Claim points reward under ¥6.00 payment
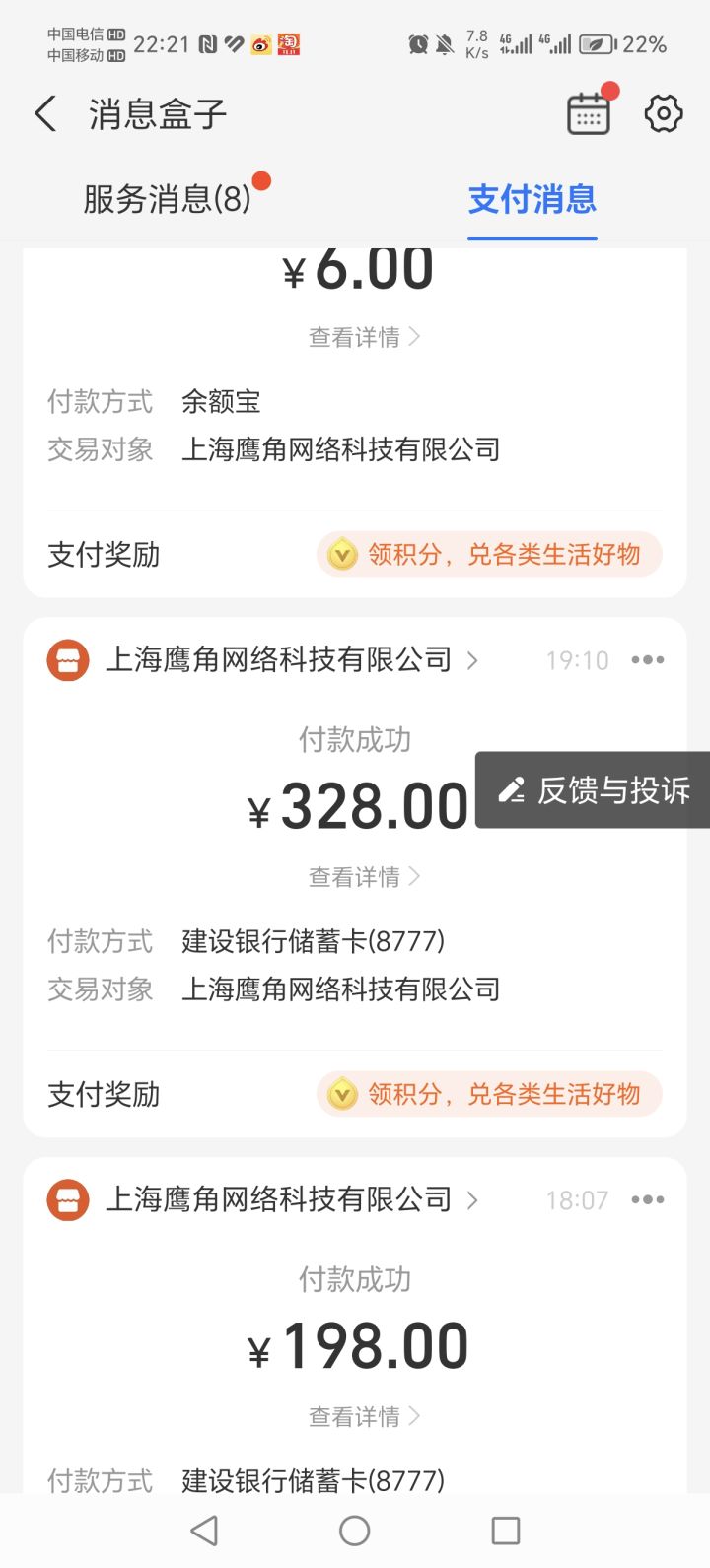This screenshot has width=710, height=1568. tap(489, 555)
